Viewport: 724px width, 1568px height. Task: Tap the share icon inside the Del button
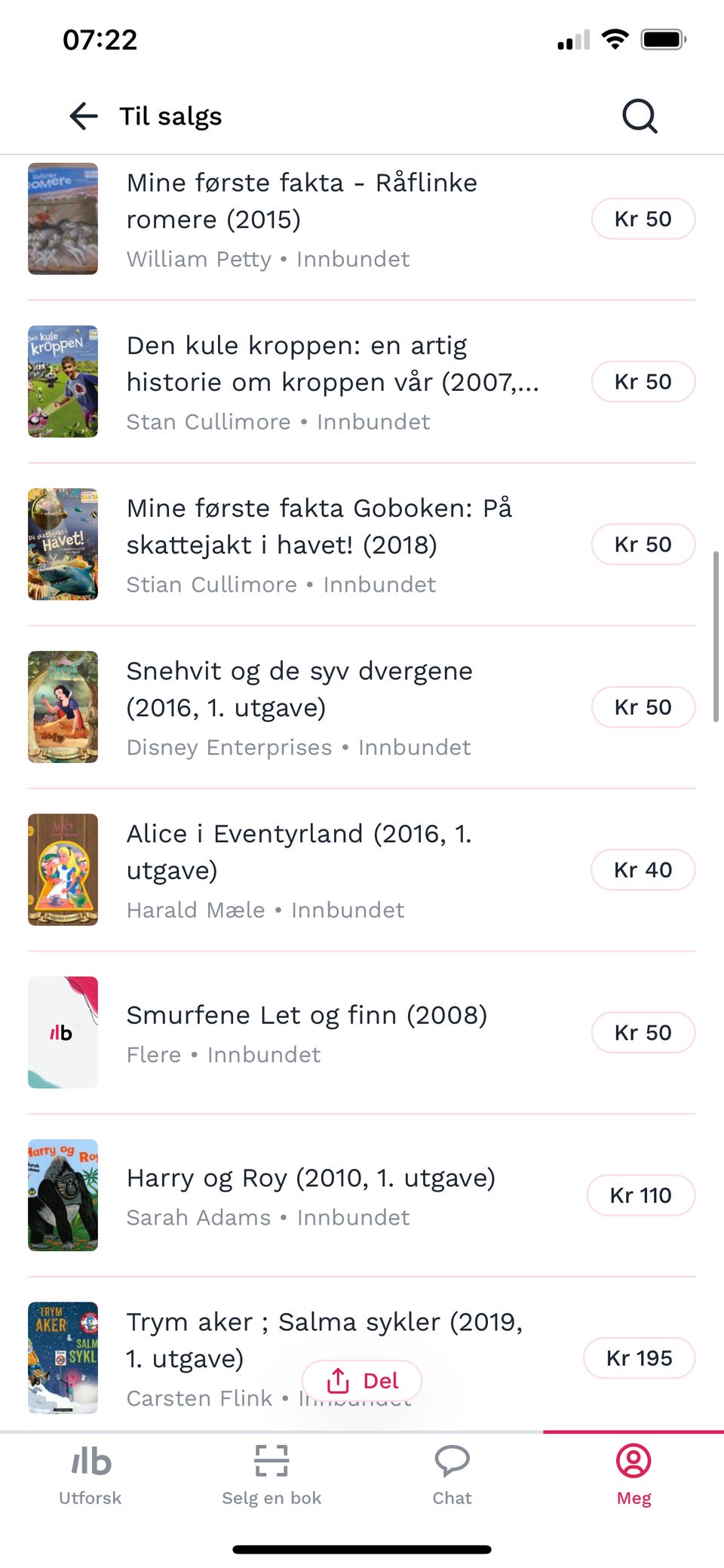338,1380
